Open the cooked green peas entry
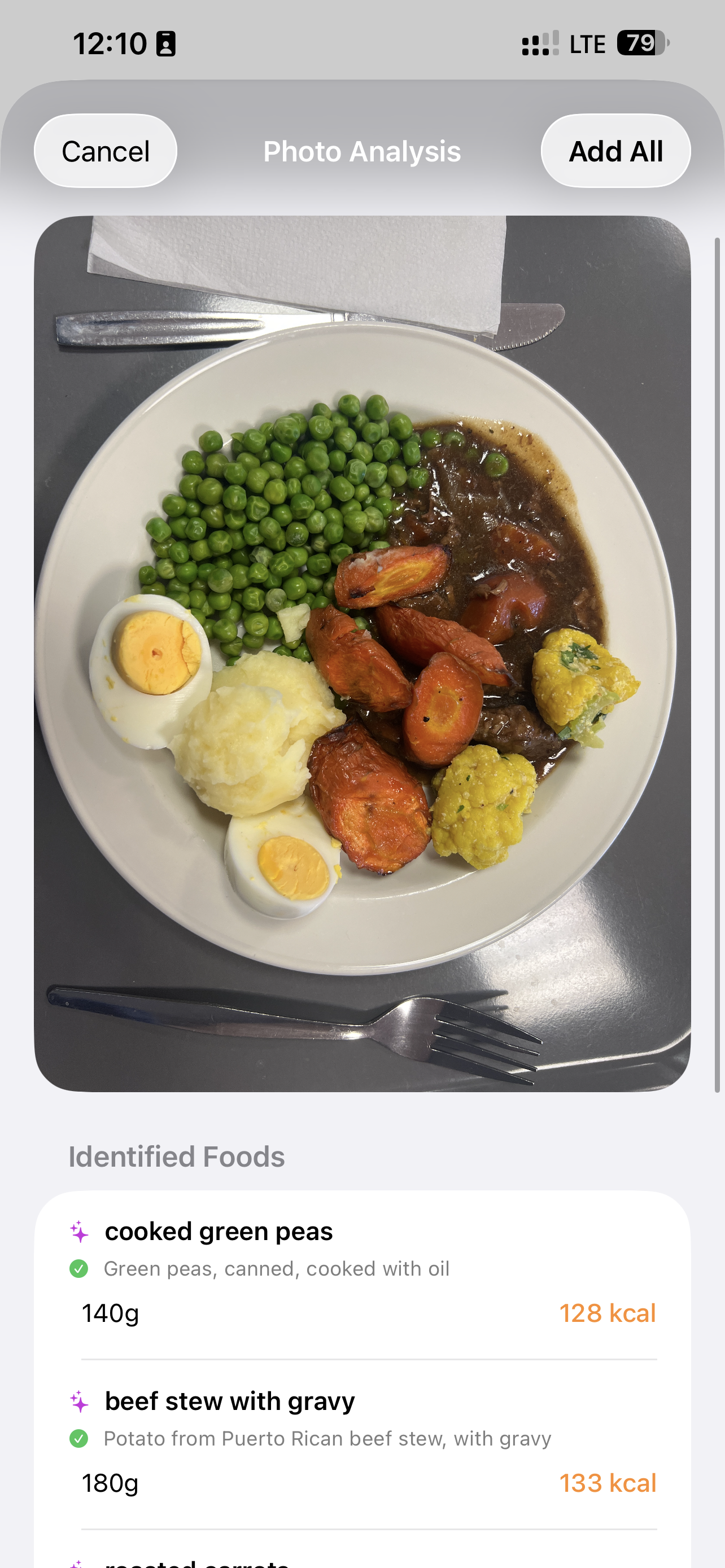The height and width of the screenshot is (1568, 725). [x=361, y=1271]
